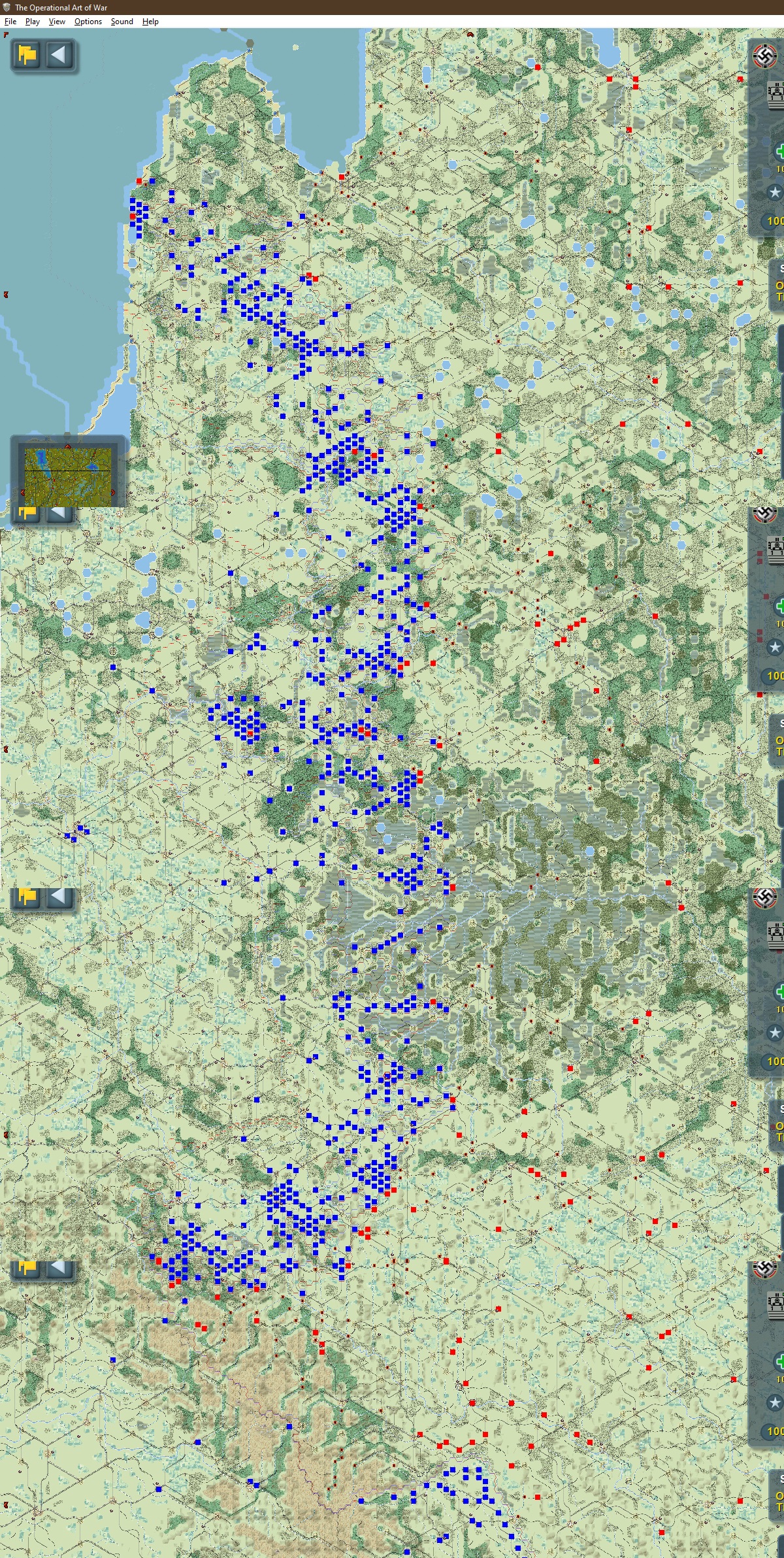Open the Help menu
This screenshot has height=1558, width=784.
click(x=150, y=22)
